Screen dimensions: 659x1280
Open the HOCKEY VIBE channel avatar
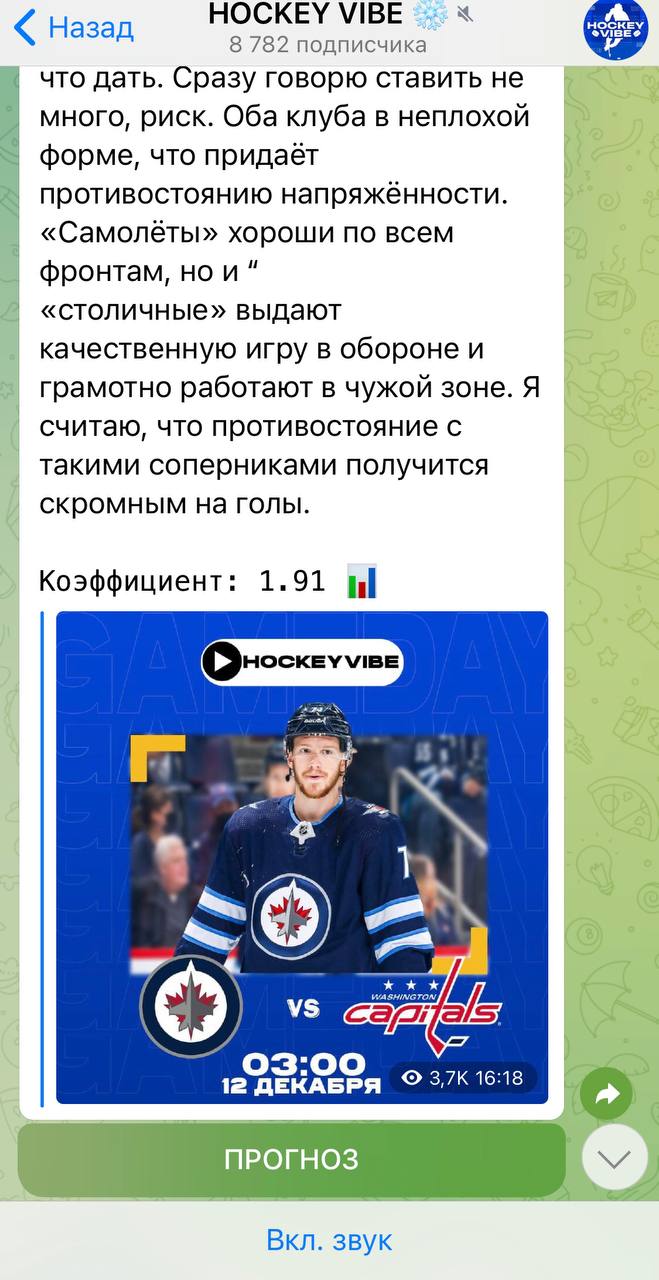tap(615, 28)
